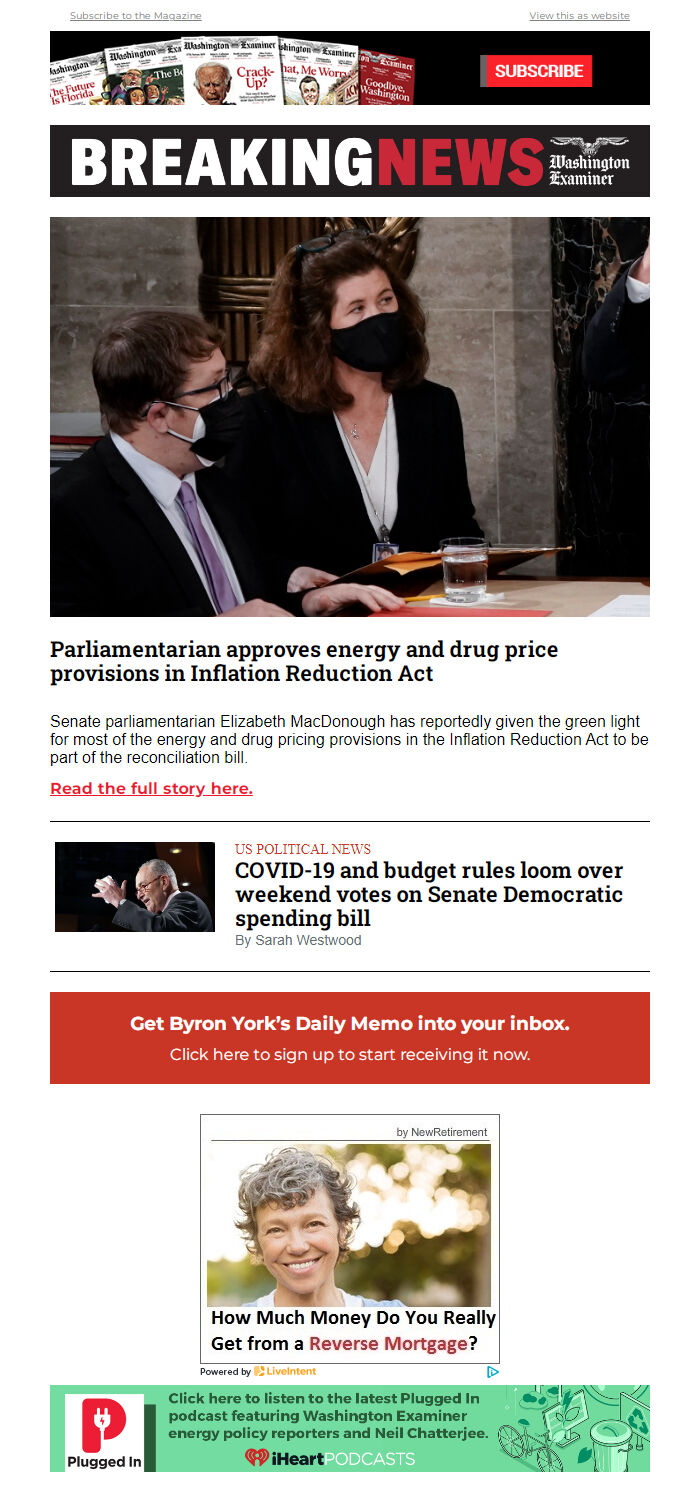Sign up for Byron York's Daily Memo

[350, 1038]
